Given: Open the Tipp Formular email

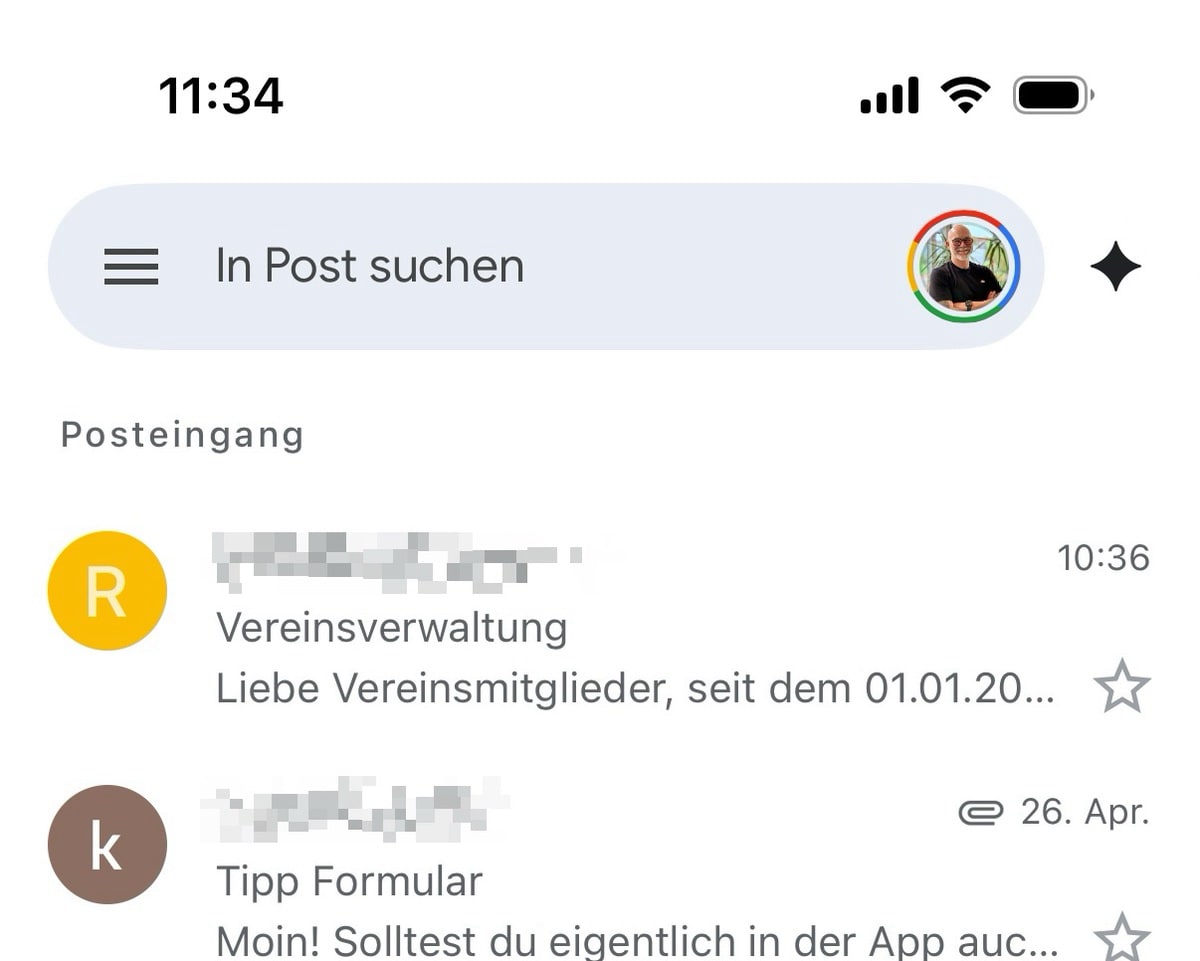Looking at the screenshot, I should (600, 882).
